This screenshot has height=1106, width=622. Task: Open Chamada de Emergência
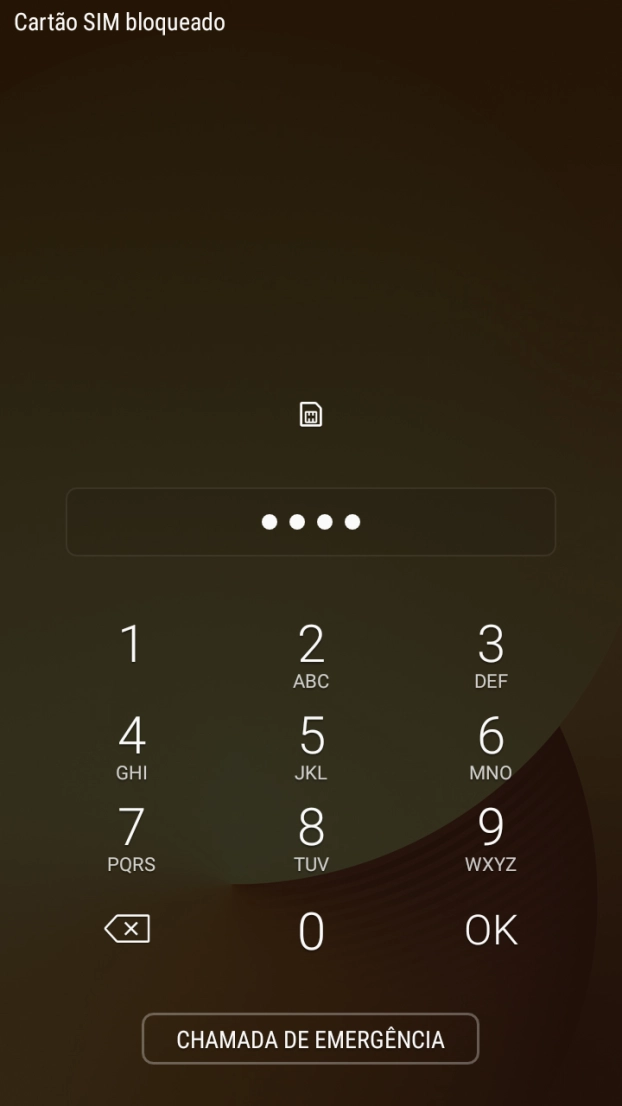tap(310, 1039)
